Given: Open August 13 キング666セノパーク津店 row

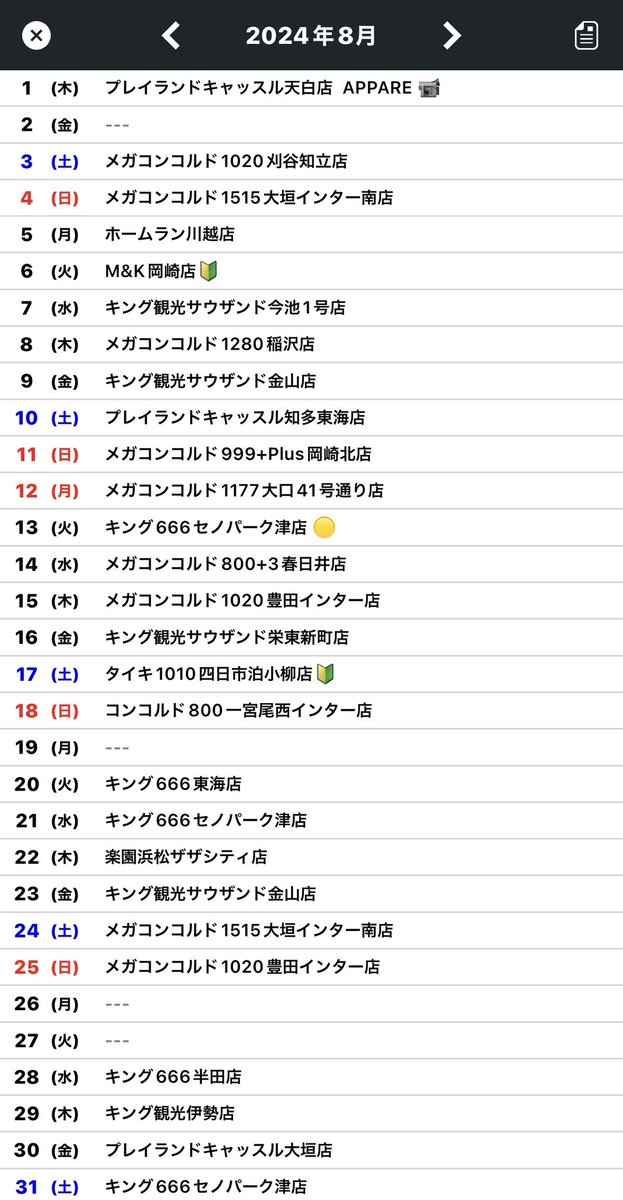Looking at the screenshot, I should coord(311,527).
